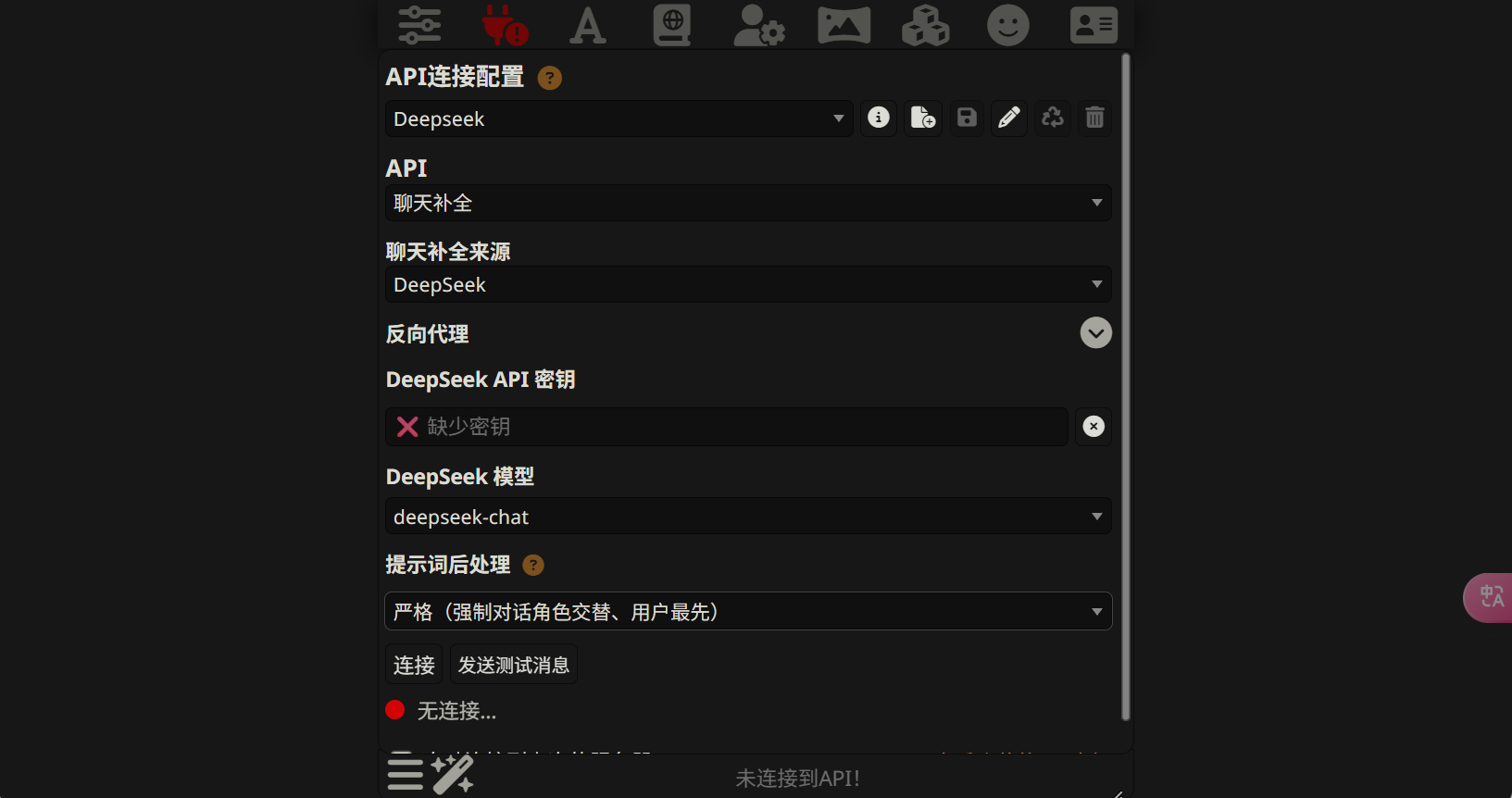Open the world info book panel
1512x798 pixels.
click(x=672, y=25)
